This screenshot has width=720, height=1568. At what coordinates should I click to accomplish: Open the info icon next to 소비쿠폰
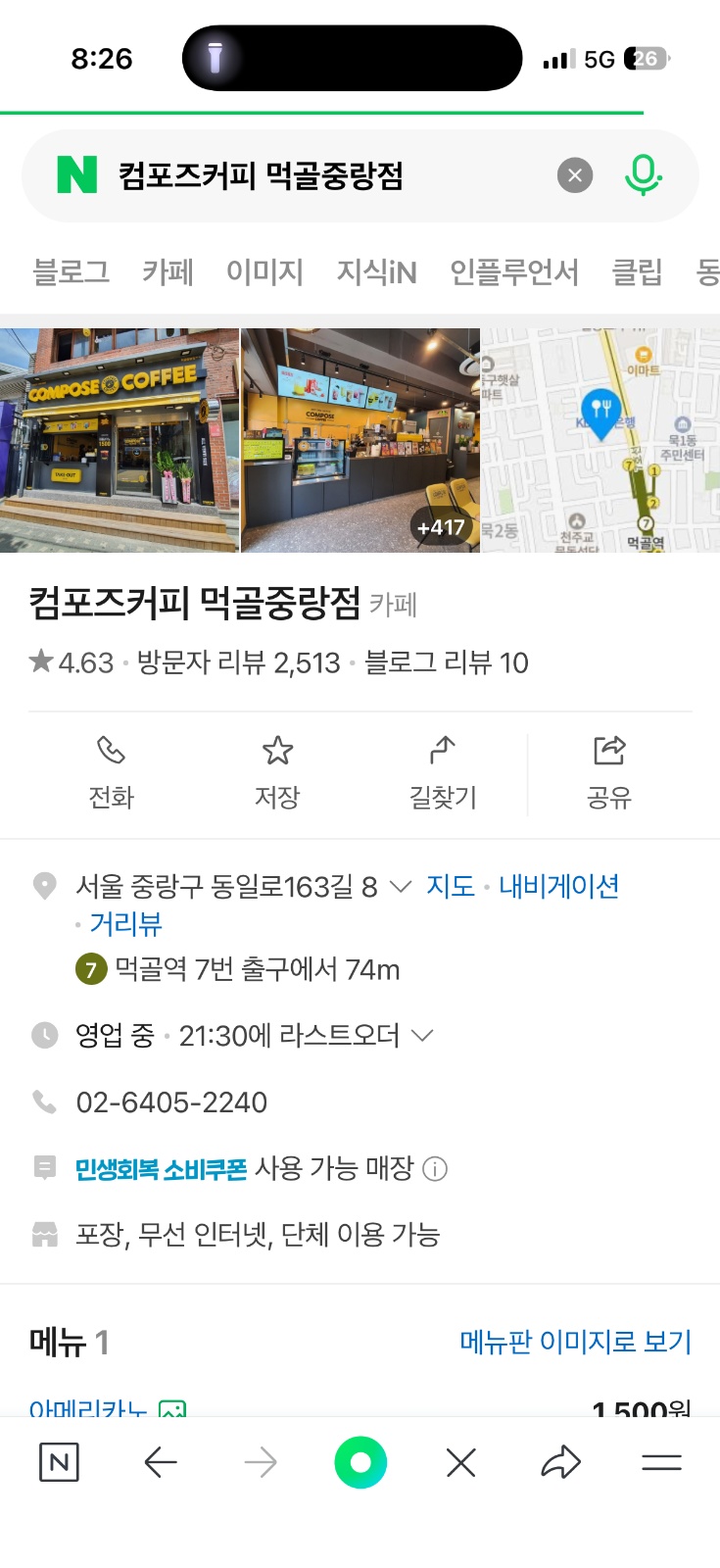tap(434, 1168)
